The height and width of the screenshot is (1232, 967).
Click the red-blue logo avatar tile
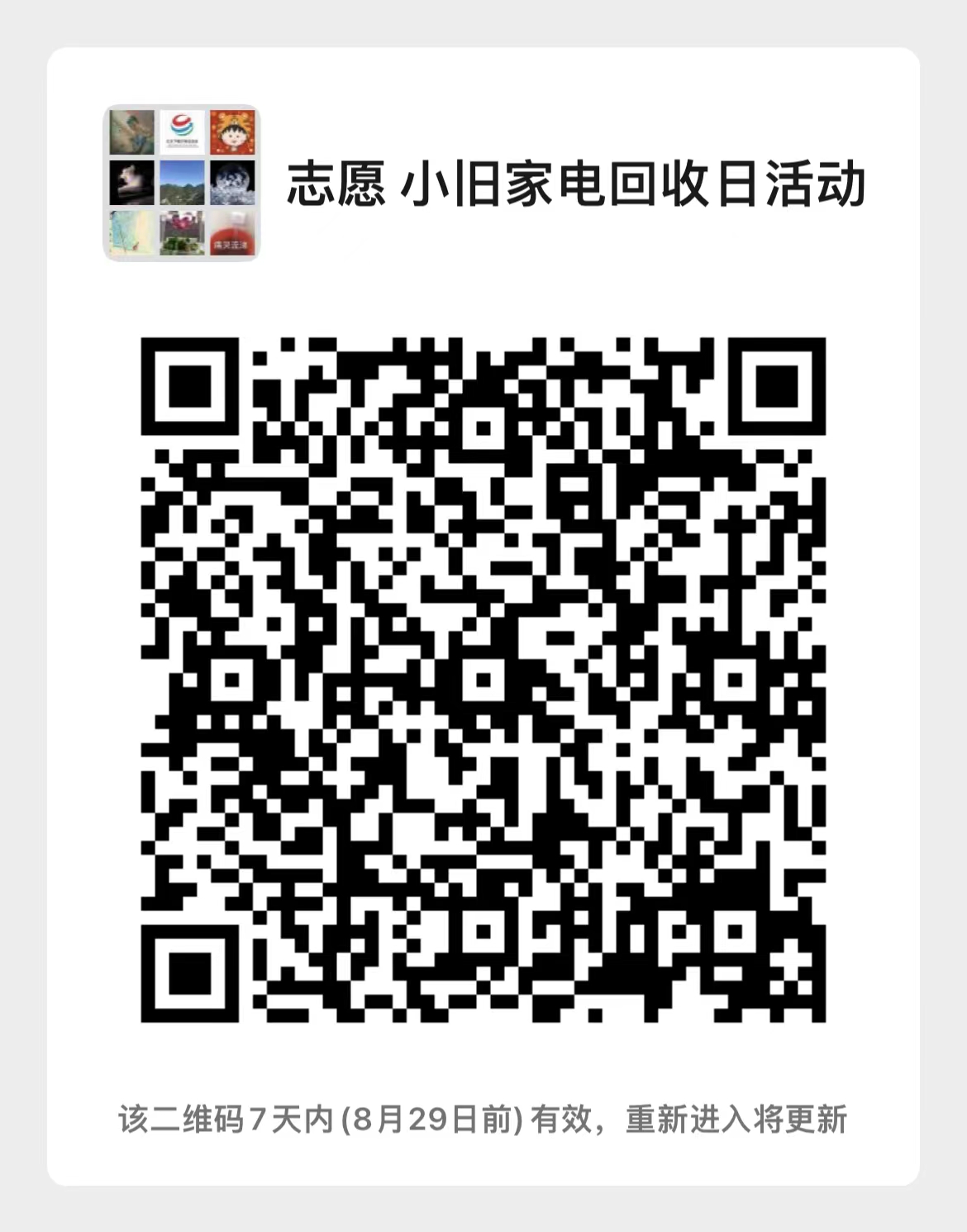(183, 132)
